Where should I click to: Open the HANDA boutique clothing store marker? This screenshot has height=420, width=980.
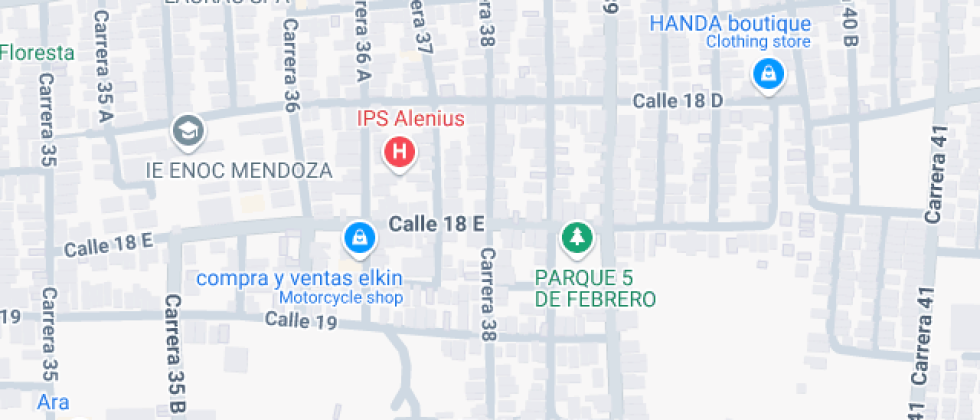[767, 73]
